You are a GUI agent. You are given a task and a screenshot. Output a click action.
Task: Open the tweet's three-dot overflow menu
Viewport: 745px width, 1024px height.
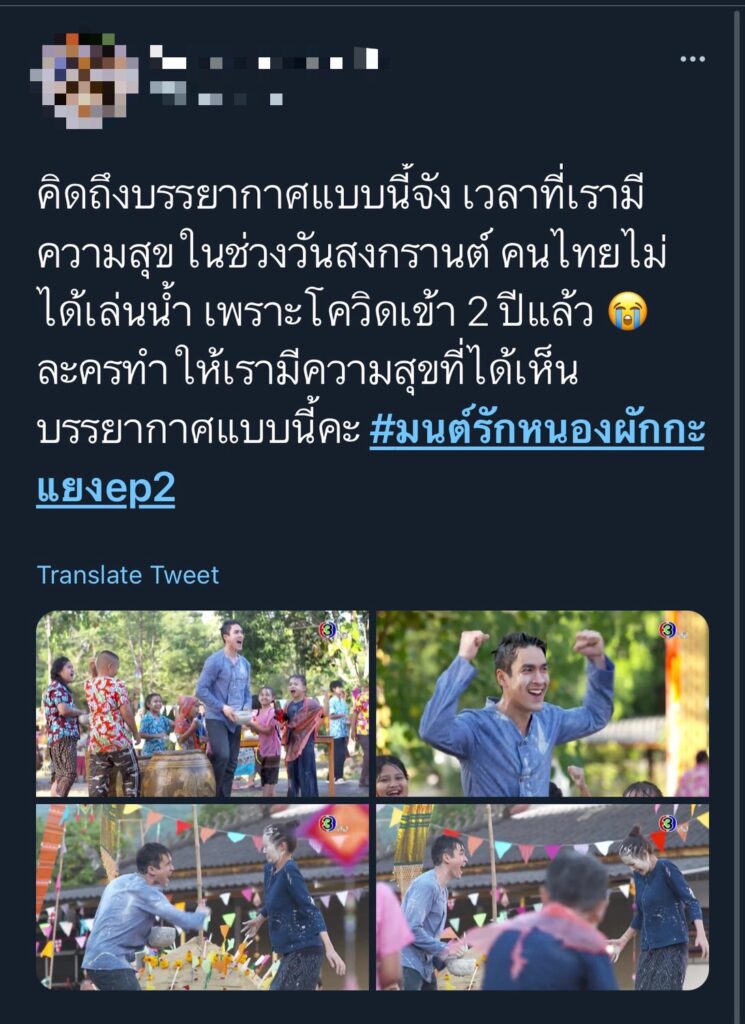(692, 60)
